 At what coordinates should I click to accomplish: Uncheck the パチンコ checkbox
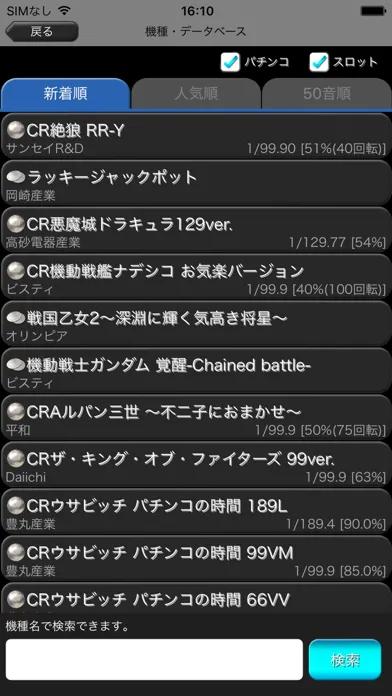pyautogui.click(x=231, y=62)
